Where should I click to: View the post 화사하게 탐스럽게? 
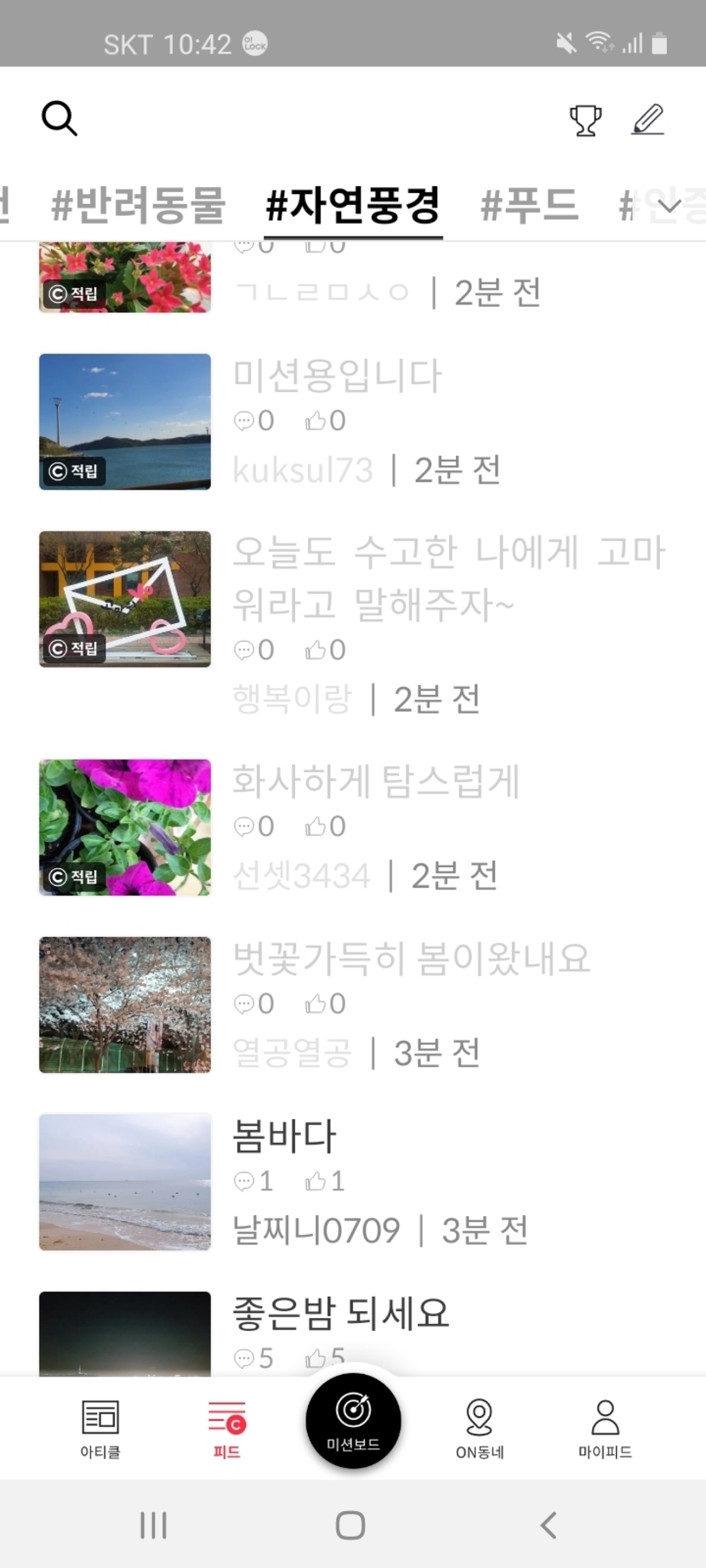pyautogui.click(x=376, y=781)
